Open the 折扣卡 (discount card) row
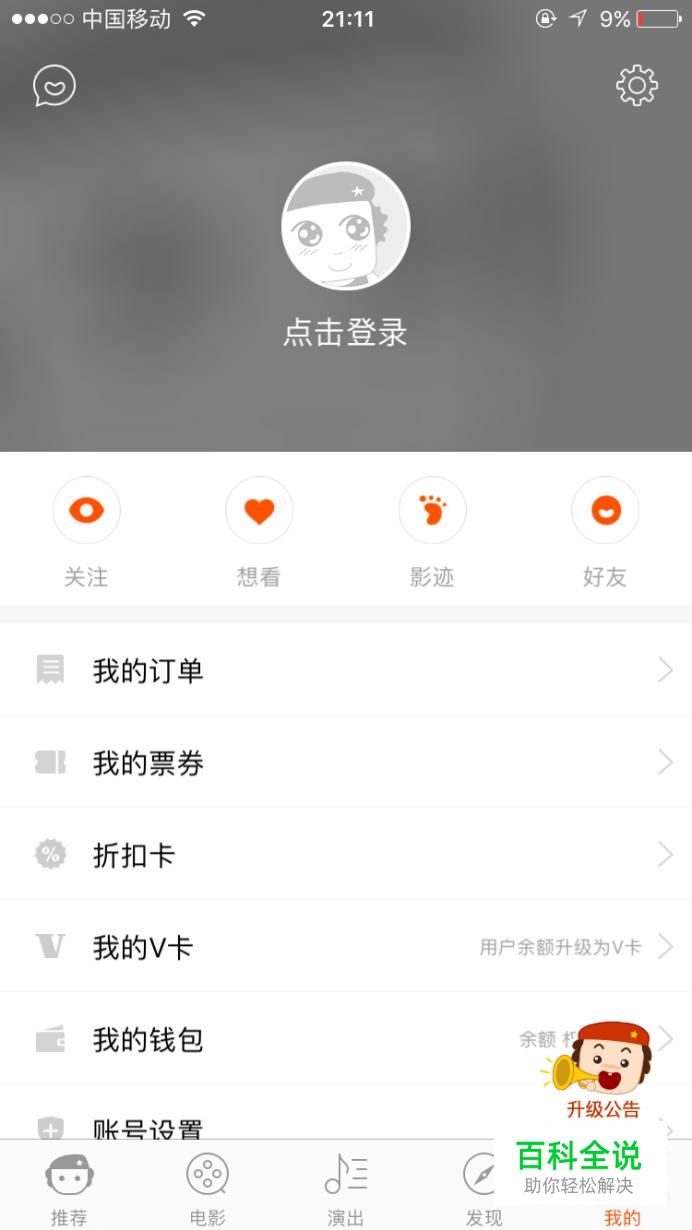 [346, 855]
